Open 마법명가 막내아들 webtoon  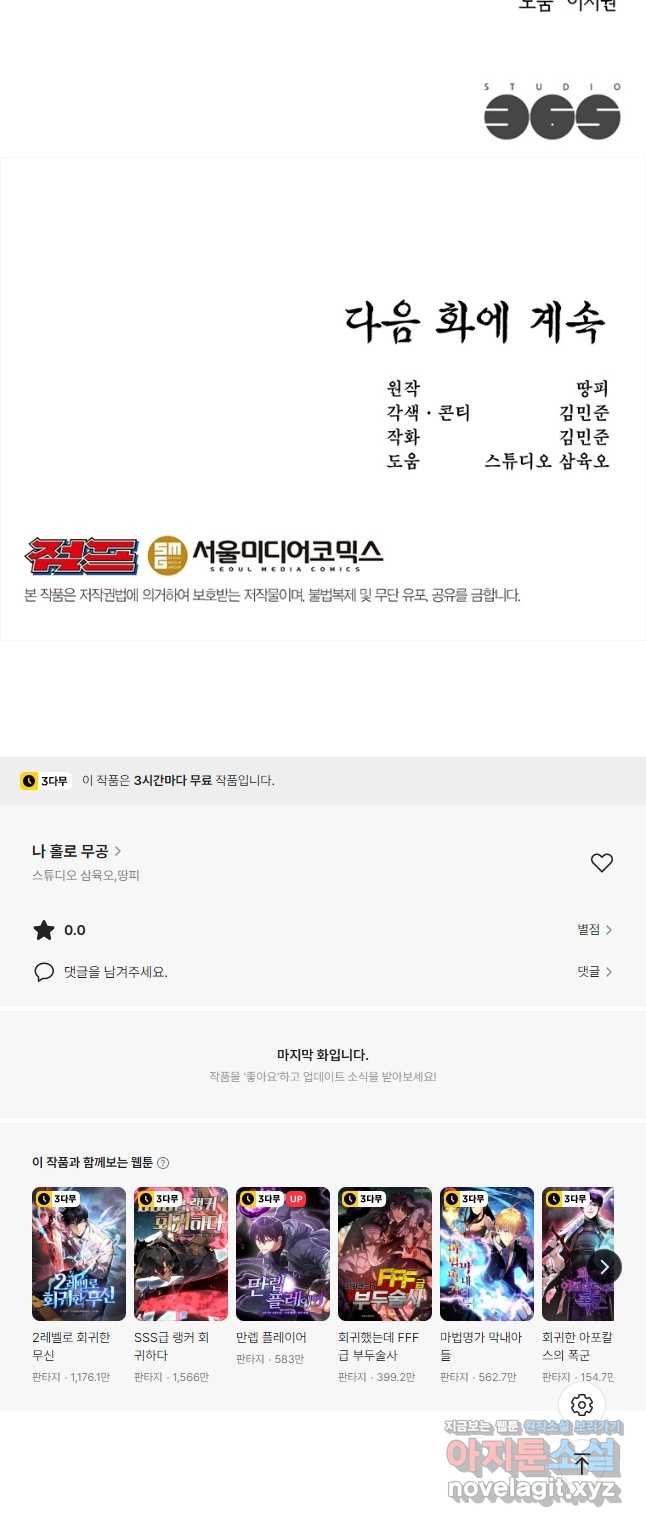tap(487, 1254)
